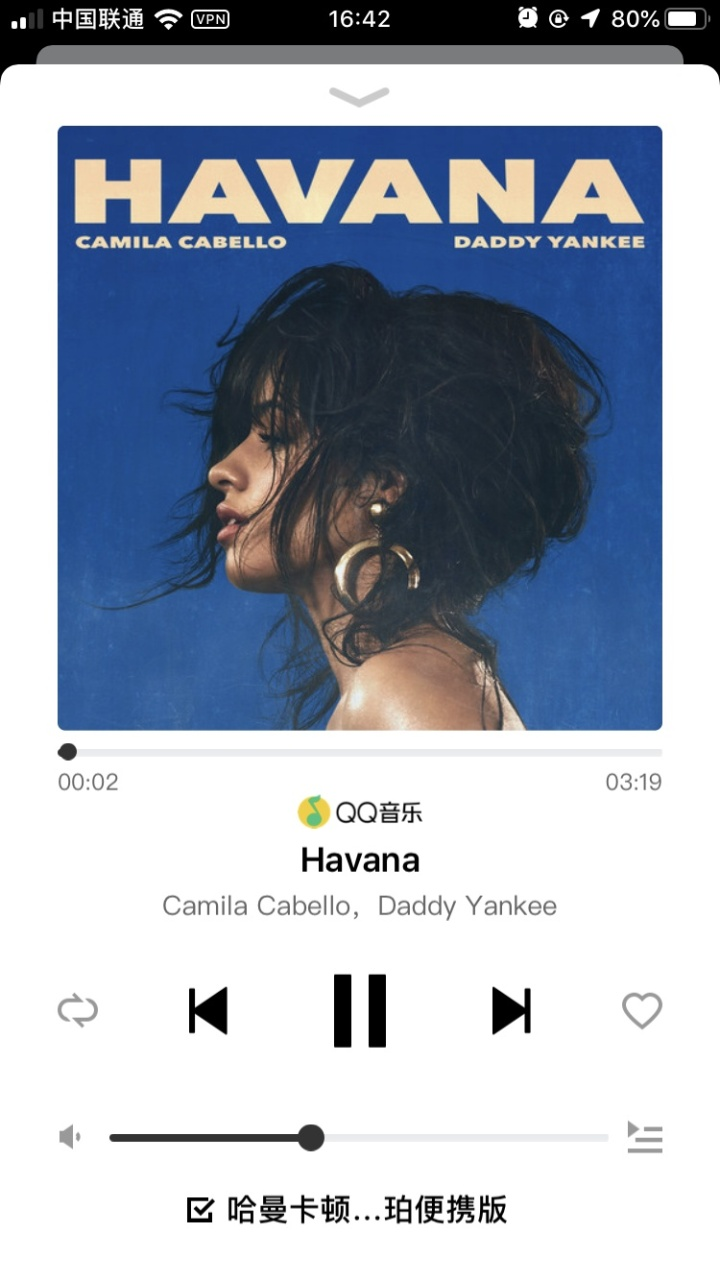
Task: Tap the volume slider to adjust volume
Action: coord(359,1138)
